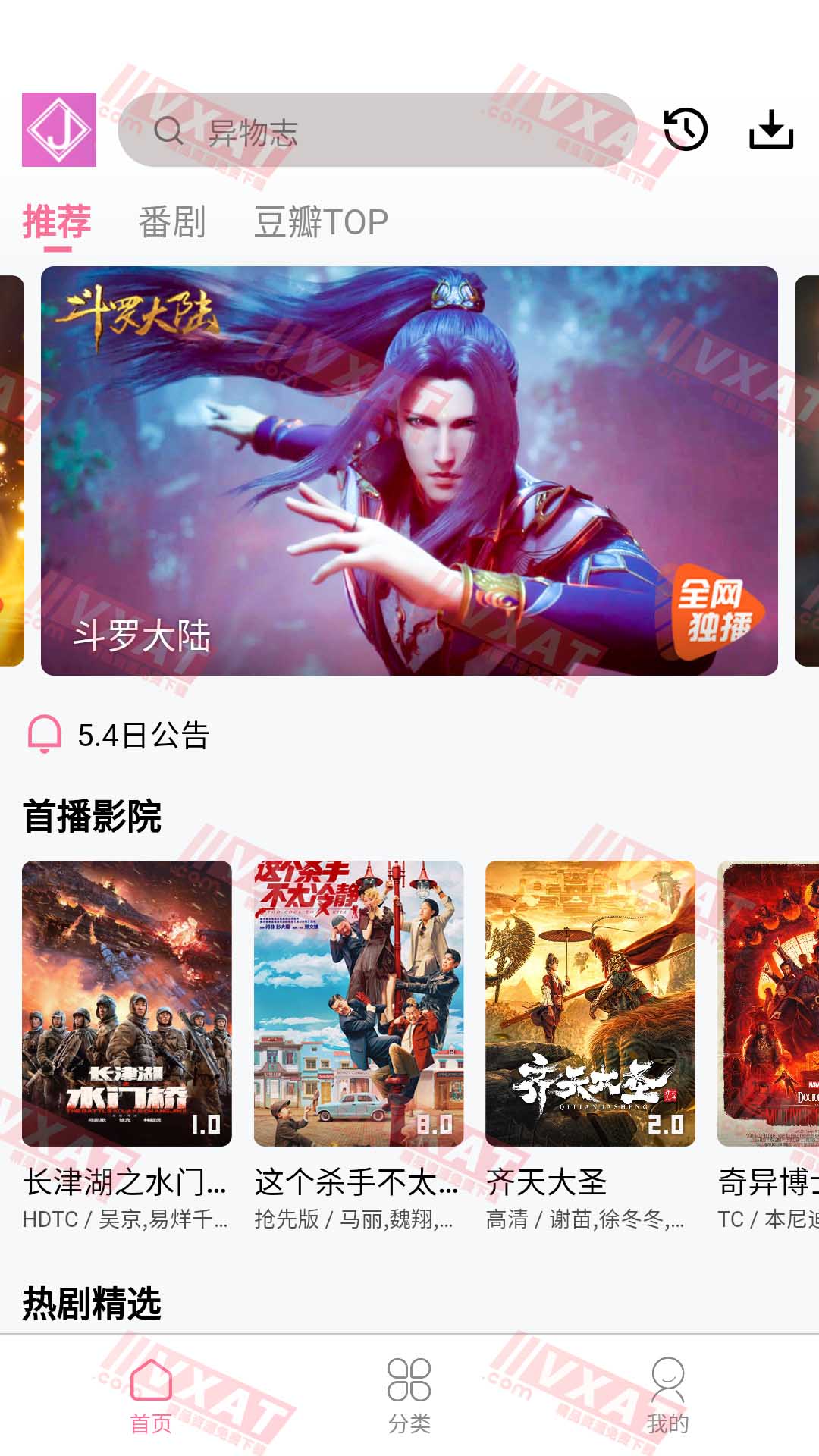This screenshot has width=819, height=1456.
Task: Open the app logo icon
Action: point(61,129)
